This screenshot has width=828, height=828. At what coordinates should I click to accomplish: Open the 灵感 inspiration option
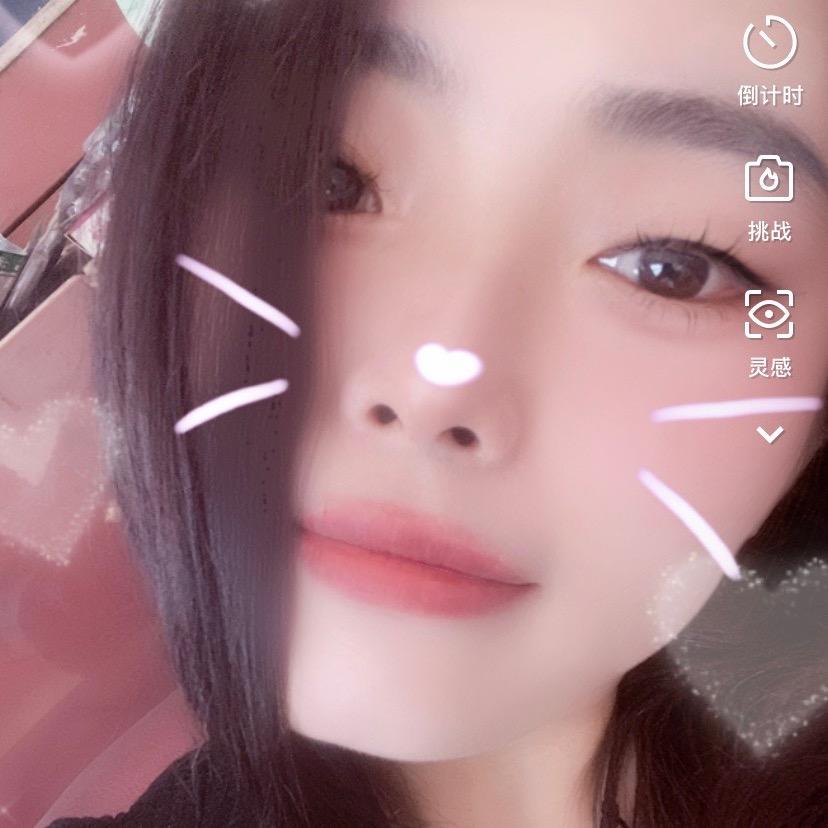(x=769, y=315)
